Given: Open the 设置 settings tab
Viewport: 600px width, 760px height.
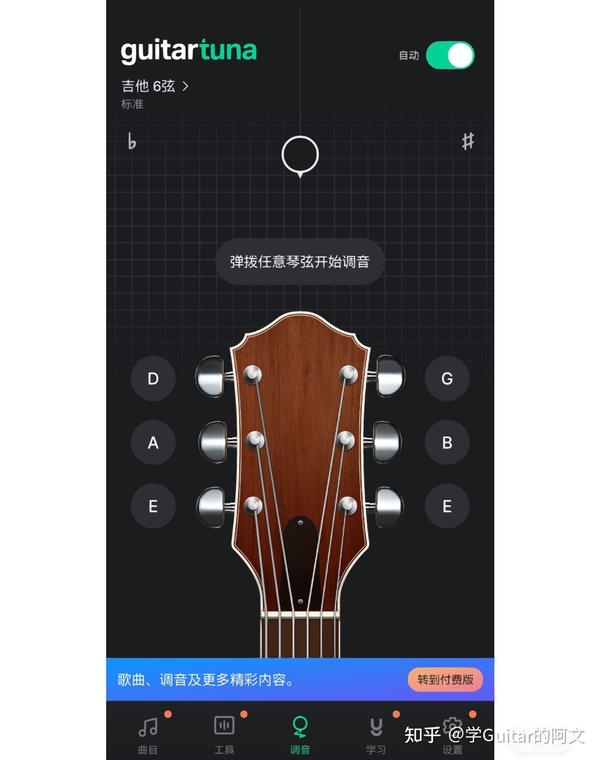Looking at the screenshot, I should 452,734.
